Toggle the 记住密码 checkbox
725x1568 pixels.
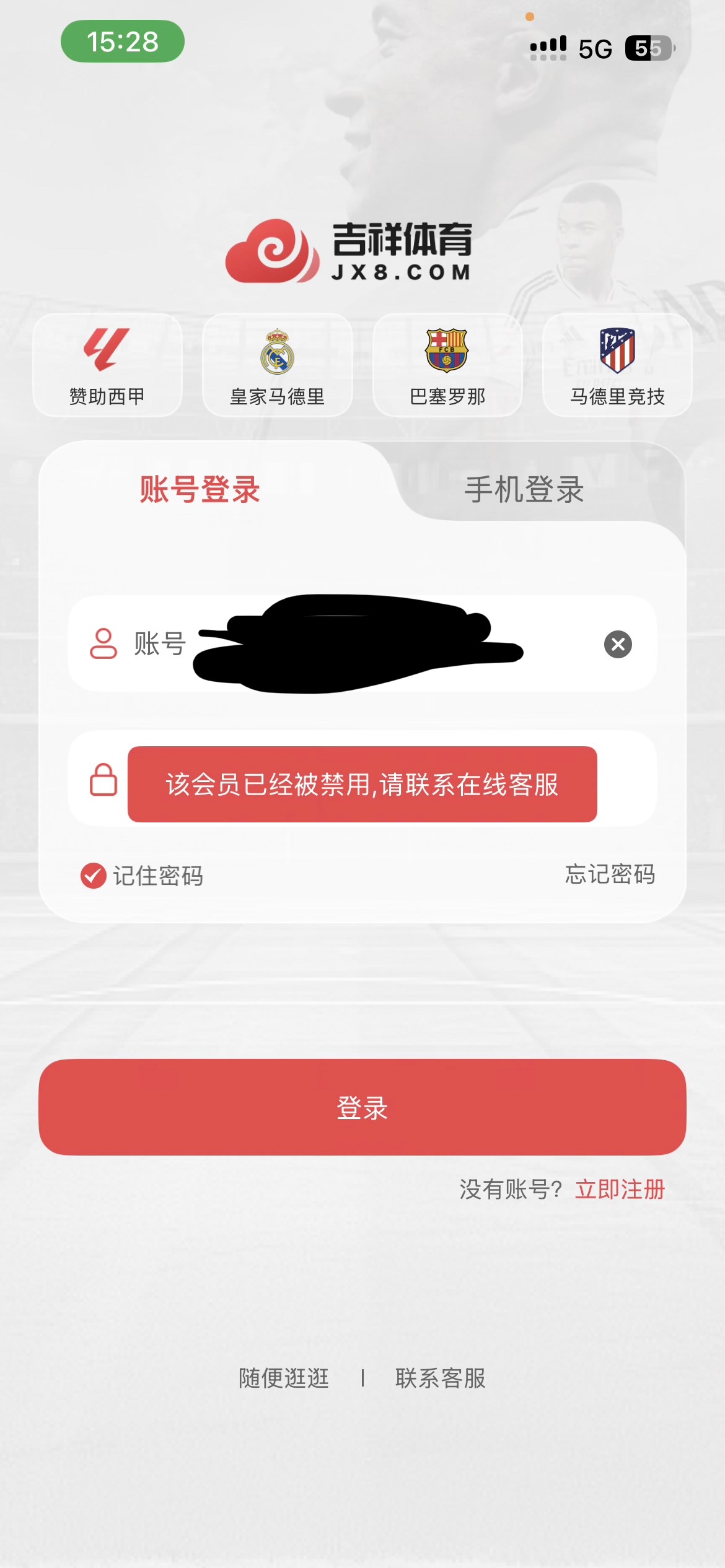click(x=94, y=876)
